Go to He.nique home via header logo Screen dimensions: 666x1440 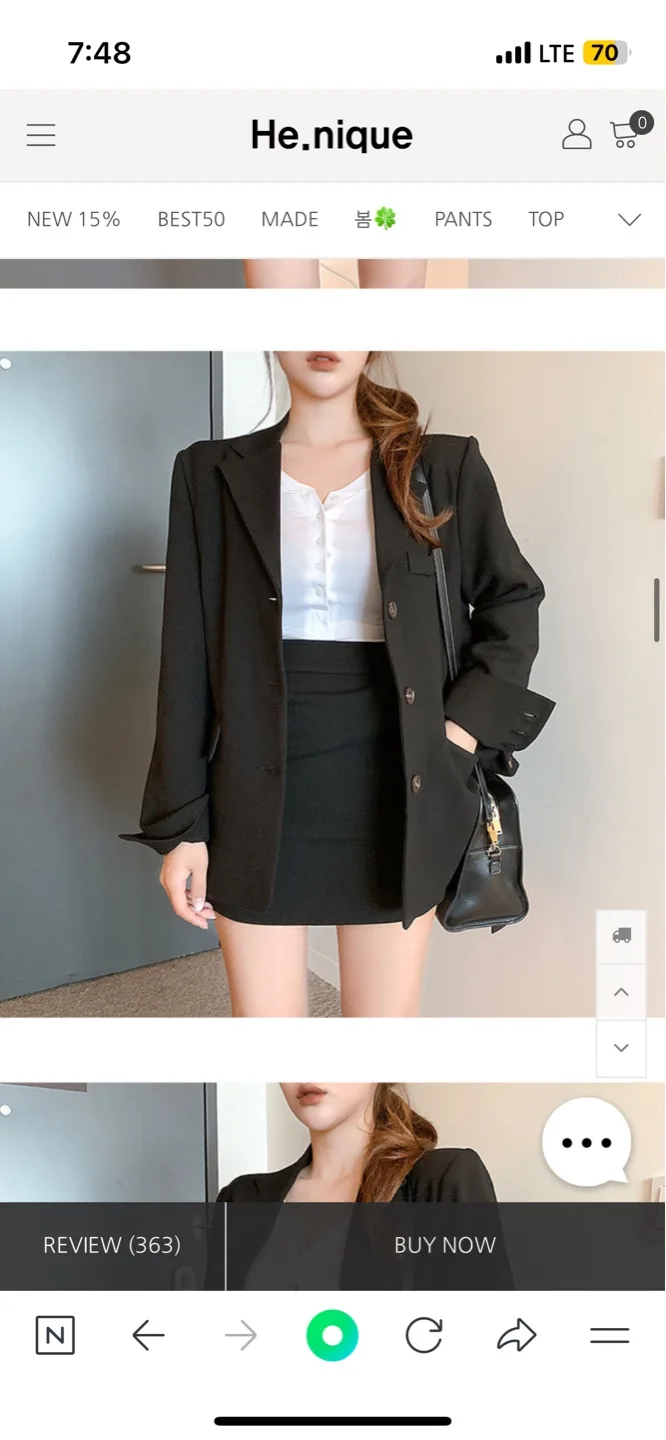click(x=331, y=135)
